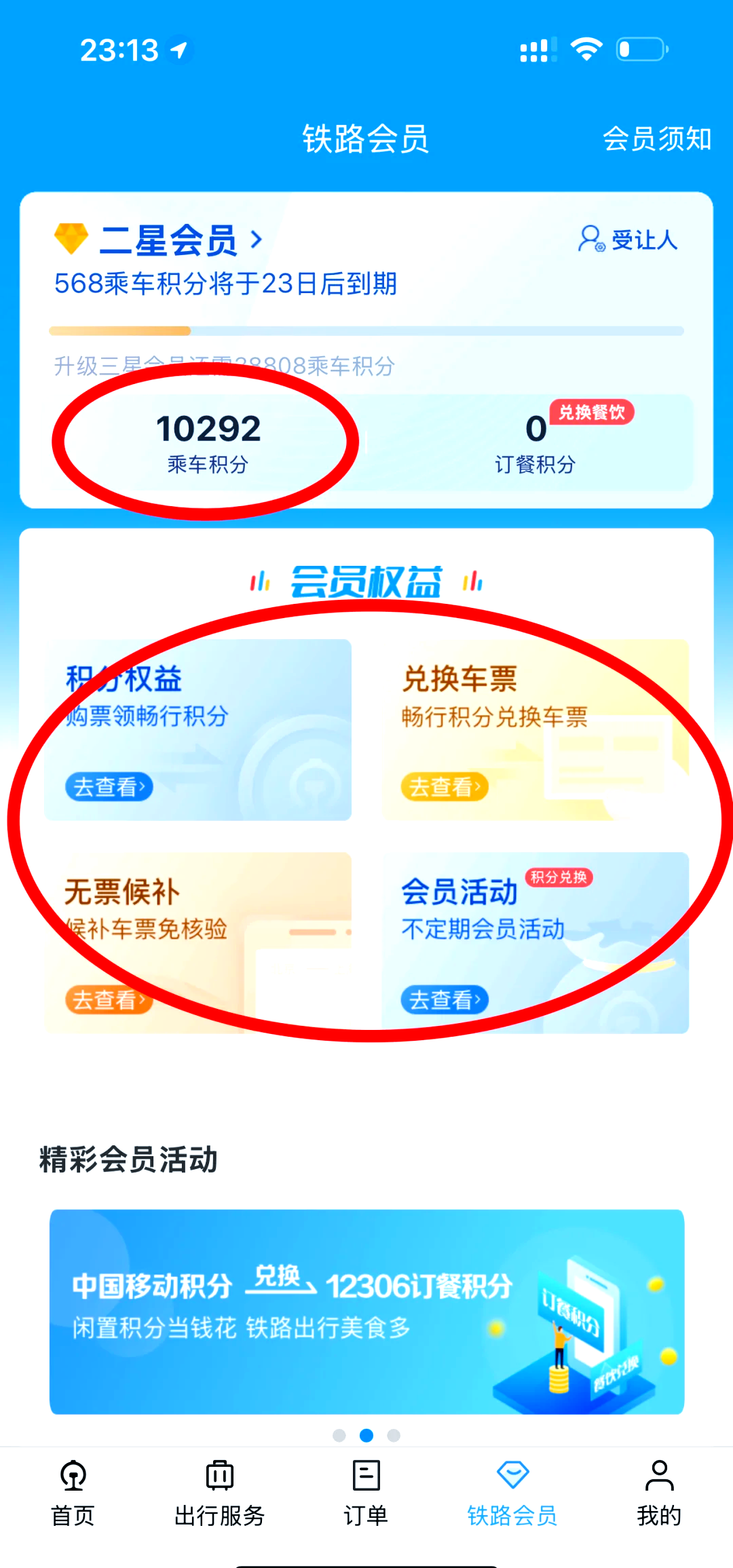The width and height of the screenshot is (733, 1568).
Task: Open 二星会员 level details
Action: 168,240
